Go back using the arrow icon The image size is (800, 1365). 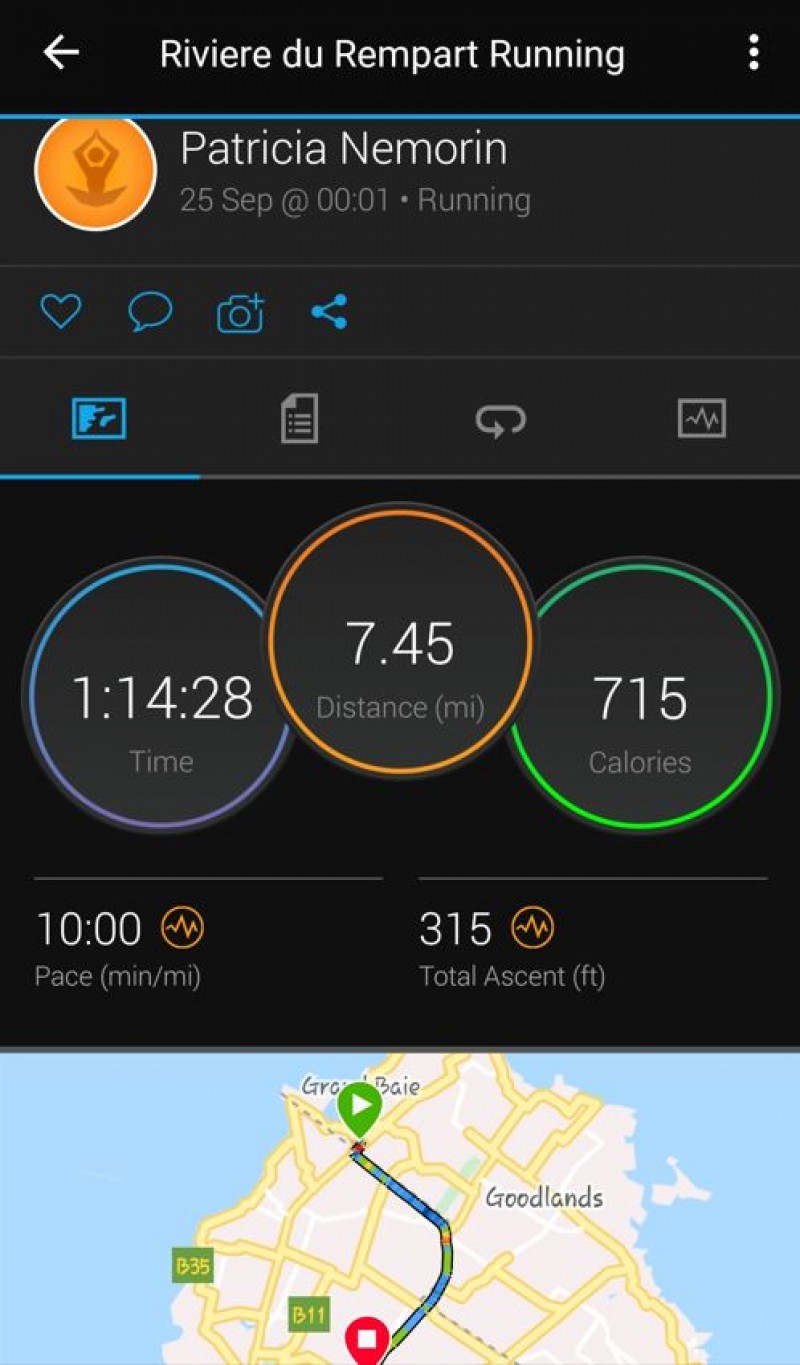[x=61, y=53]
